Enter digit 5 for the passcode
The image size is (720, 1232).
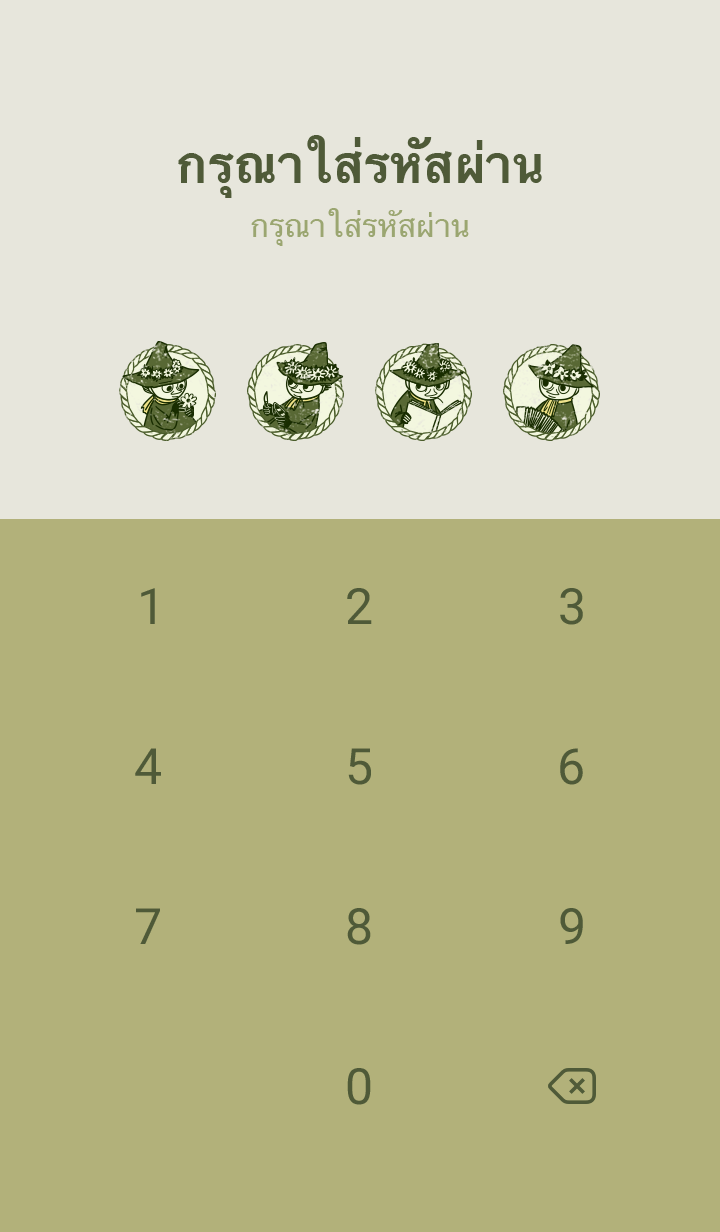tap(359, 767)
